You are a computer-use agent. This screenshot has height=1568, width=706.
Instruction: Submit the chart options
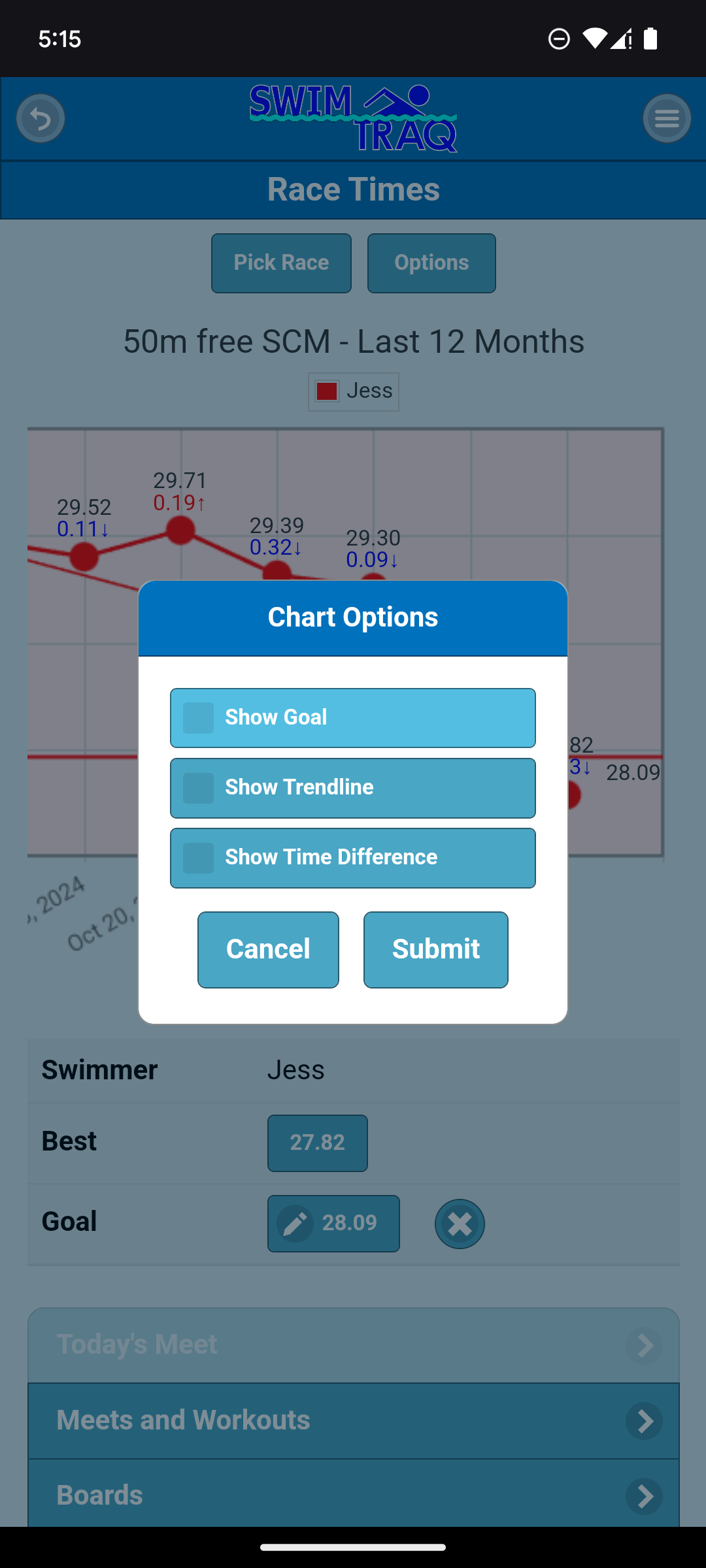[x=435, y=949]
